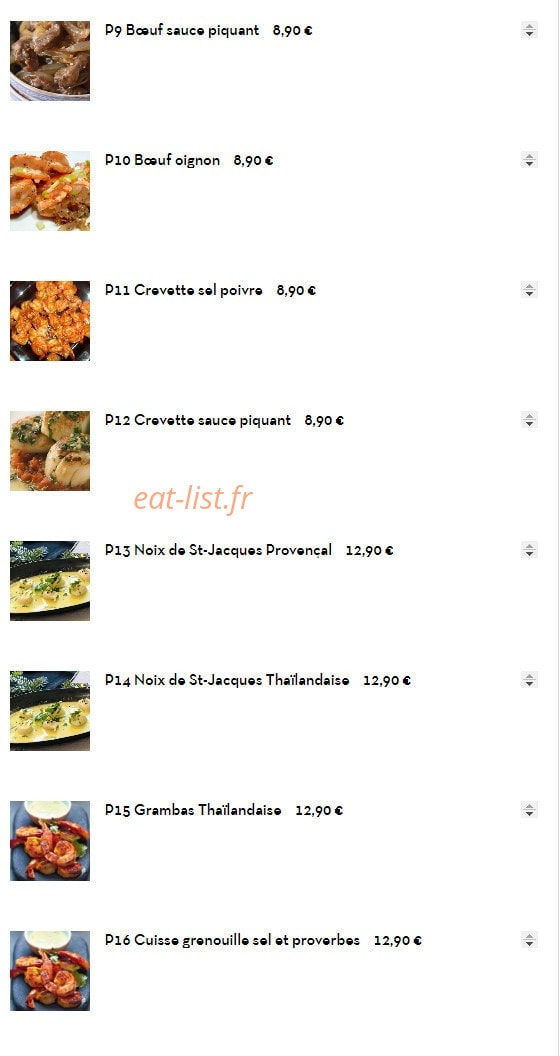The height and width of the screenshot is (1056, 560).
Task: Change quantity for P12 Crevette sauce piquant
Action: 529,420
